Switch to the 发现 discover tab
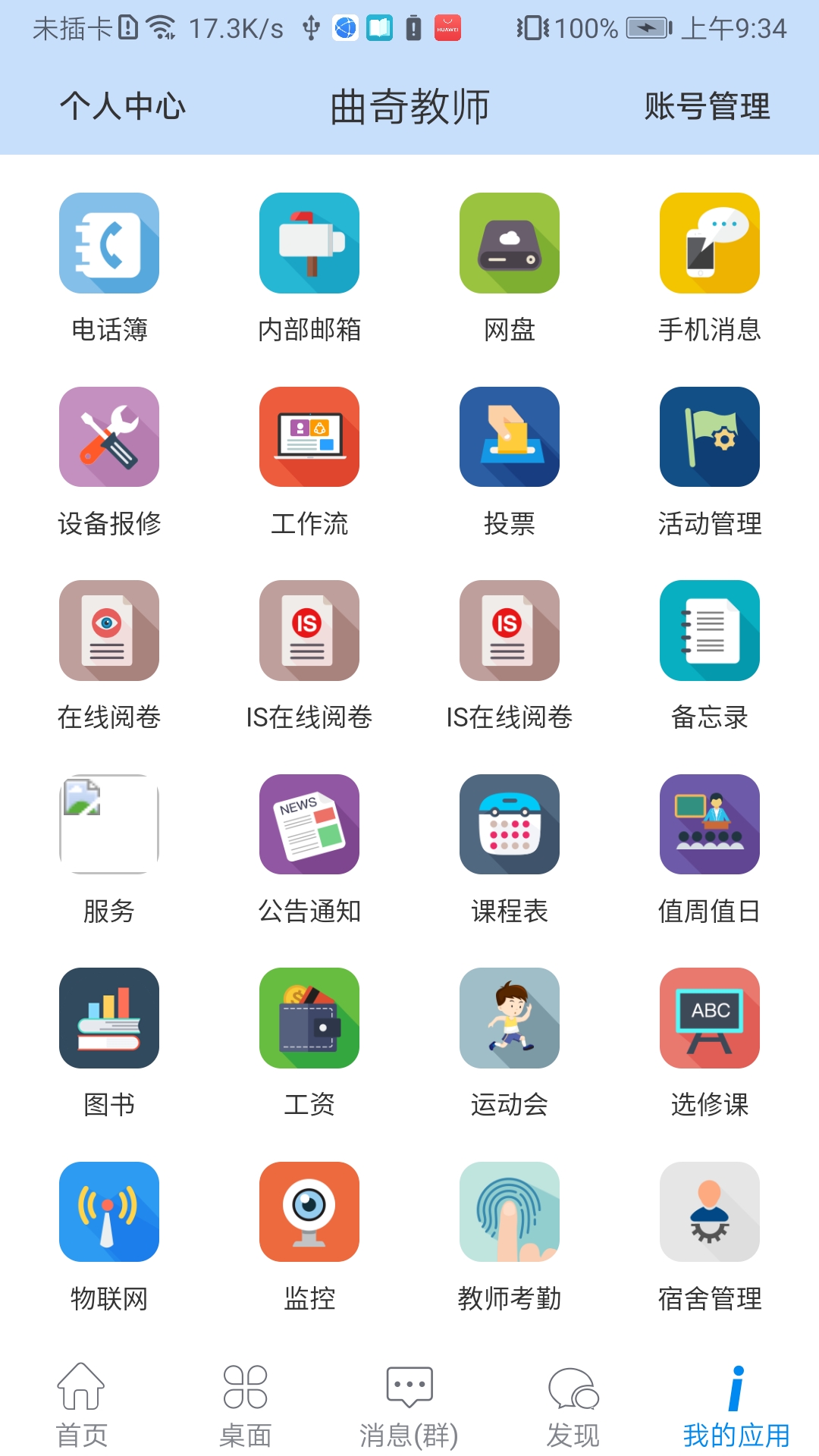 pos(574,1407)
